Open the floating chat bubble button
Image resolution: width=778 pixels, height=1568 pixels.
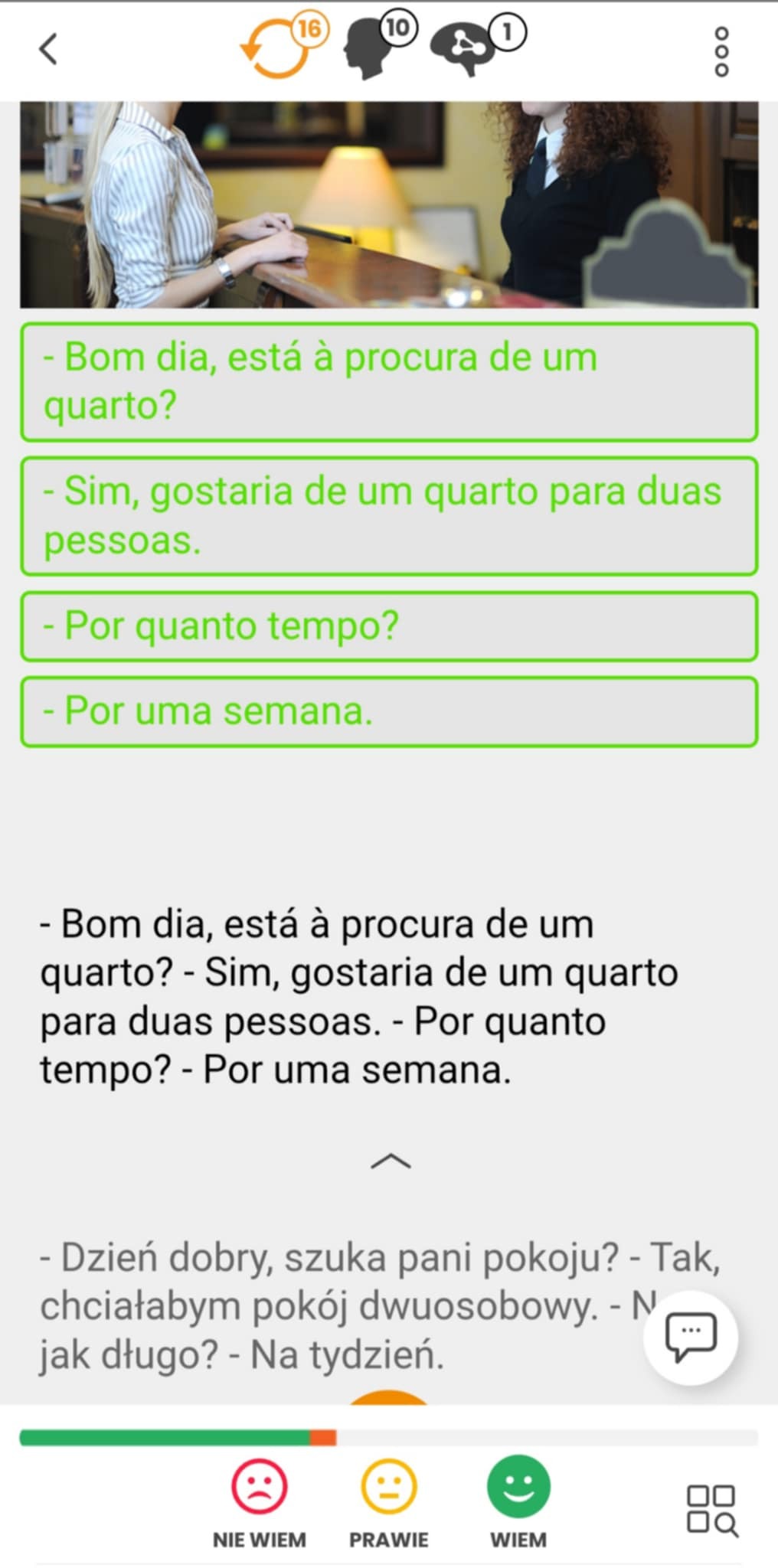coord(691,1337)
